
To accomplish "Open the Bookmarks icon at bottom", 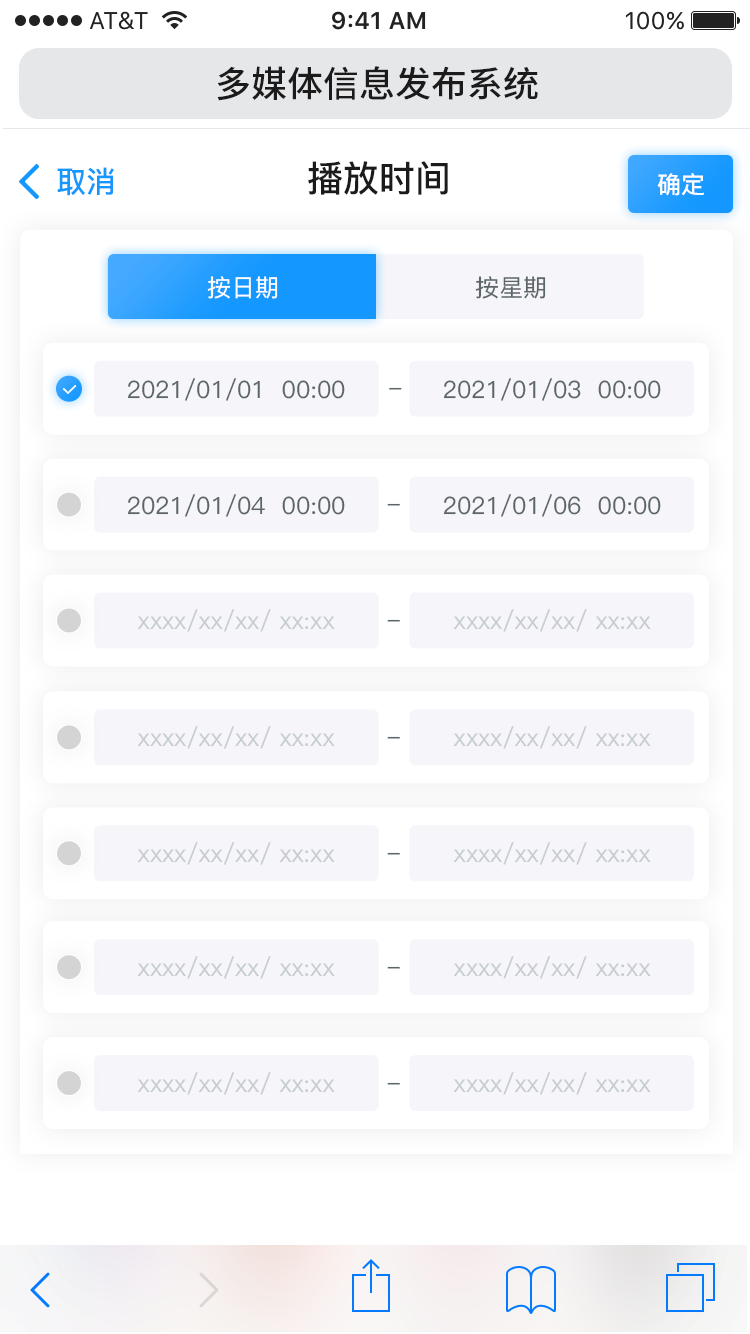I will pos(531,1288).
